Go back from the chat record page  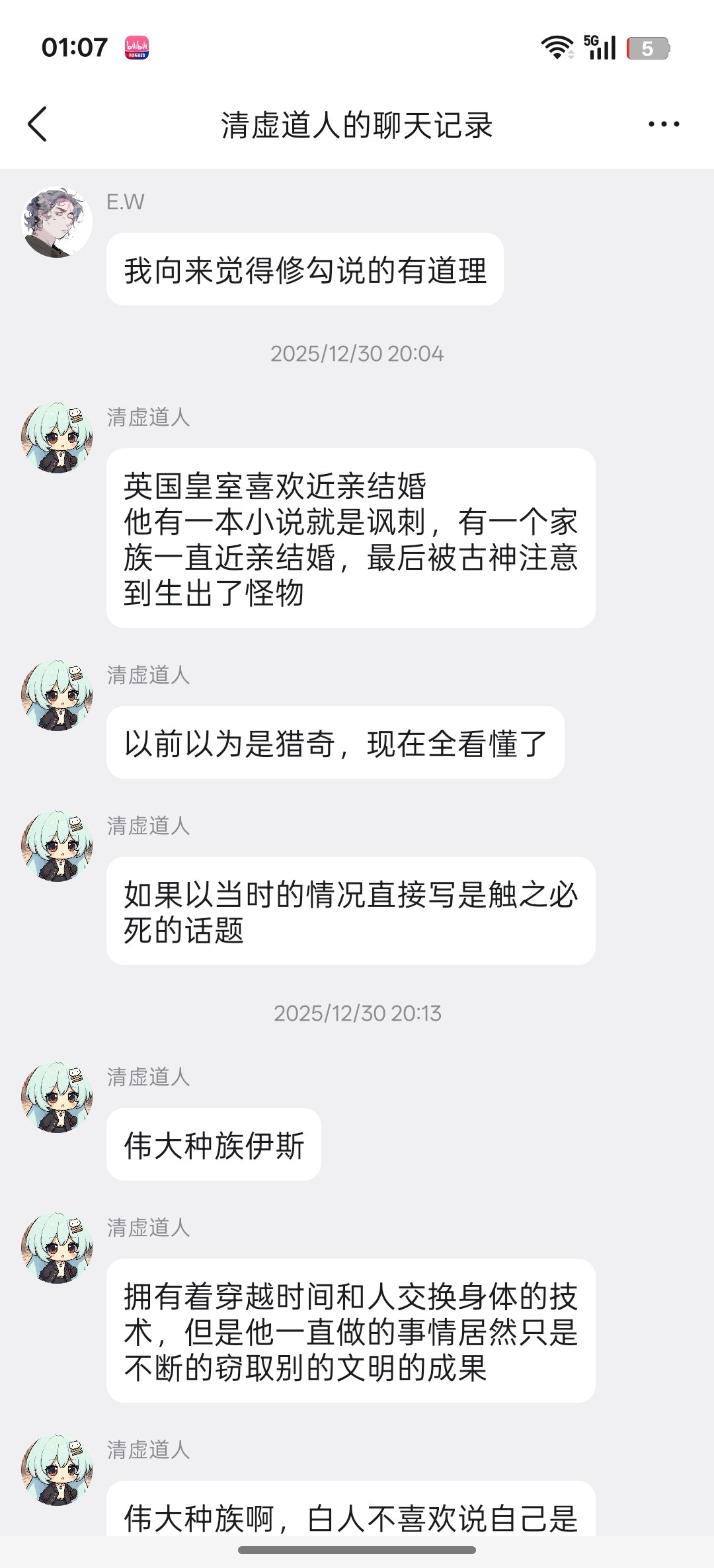pyautogui.click(x=38, y=124)
